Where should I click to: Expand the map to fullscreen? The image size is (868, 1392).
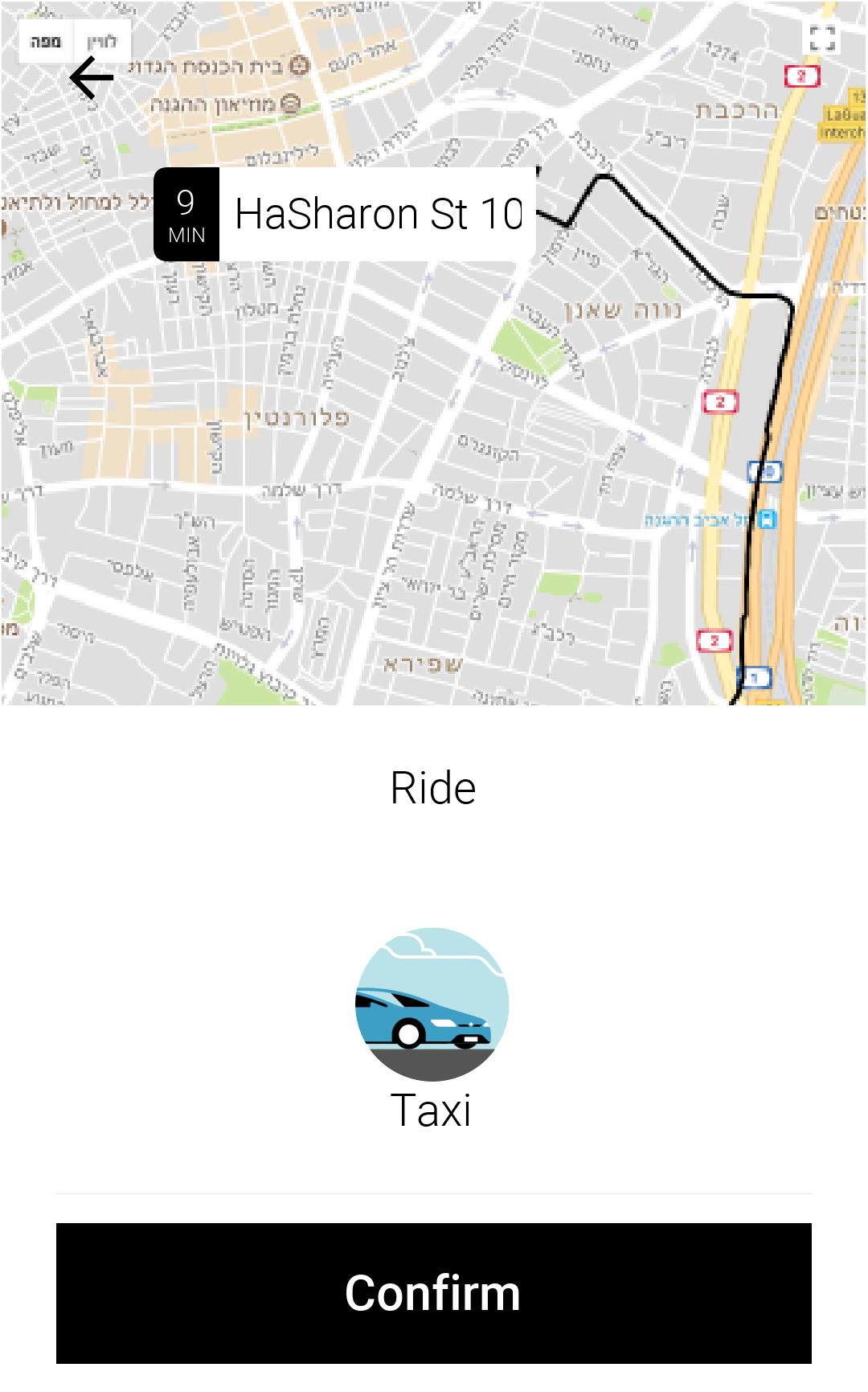821,38
